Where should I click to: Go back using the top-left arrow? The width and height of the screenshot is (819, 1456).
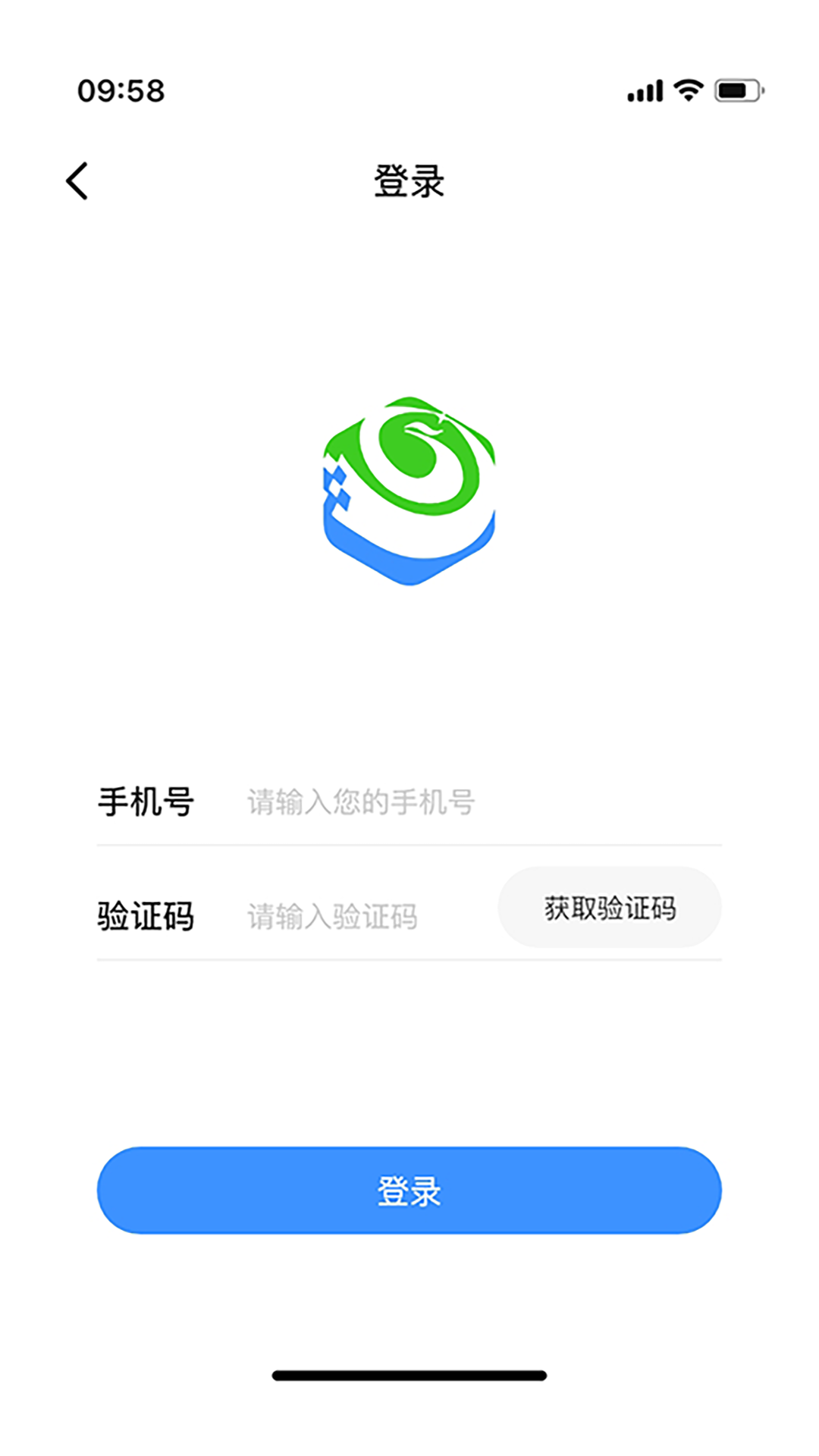tap(77, 181)
